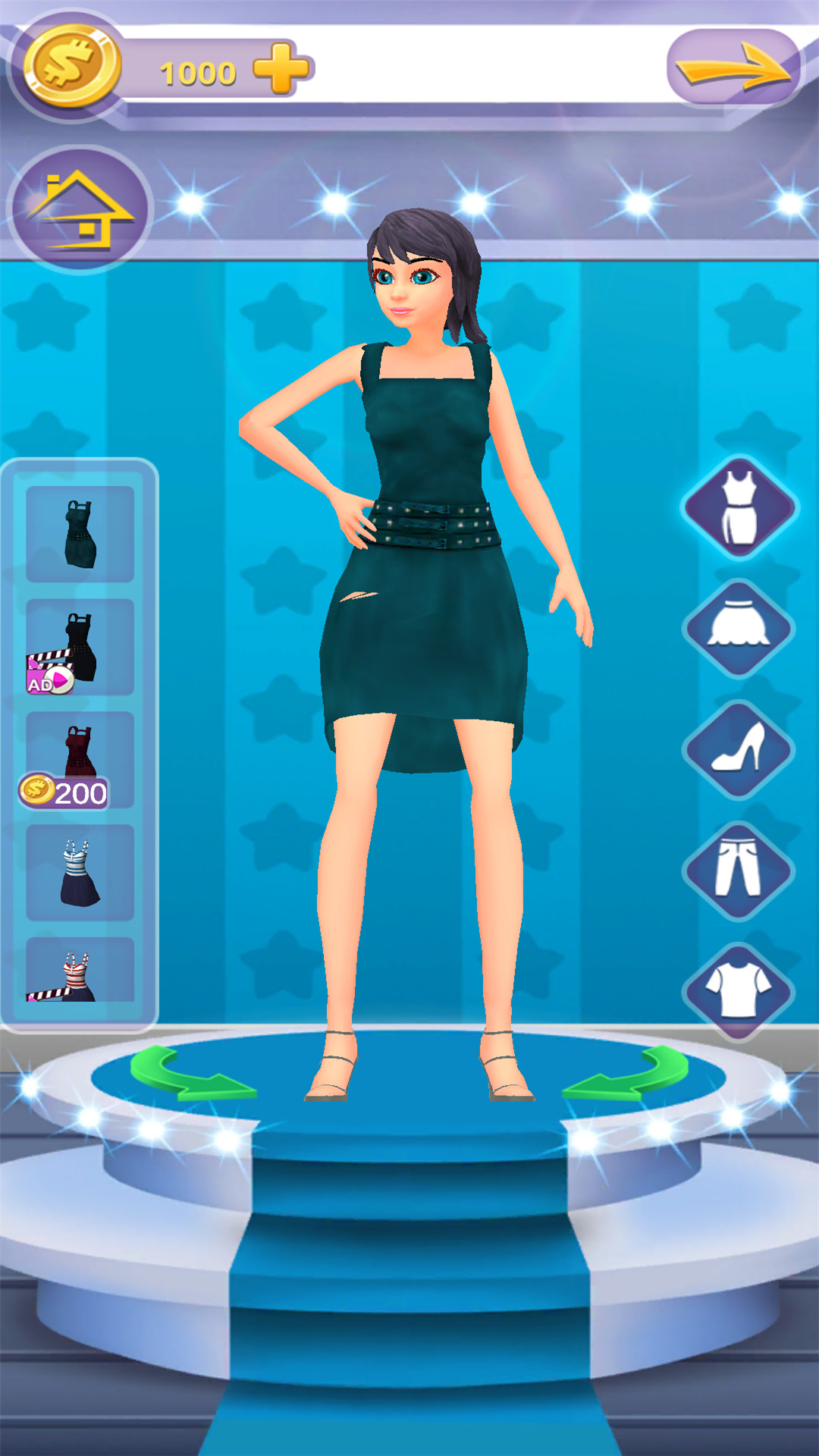Choose the striped top navy skirt dress

coord(80,873)
